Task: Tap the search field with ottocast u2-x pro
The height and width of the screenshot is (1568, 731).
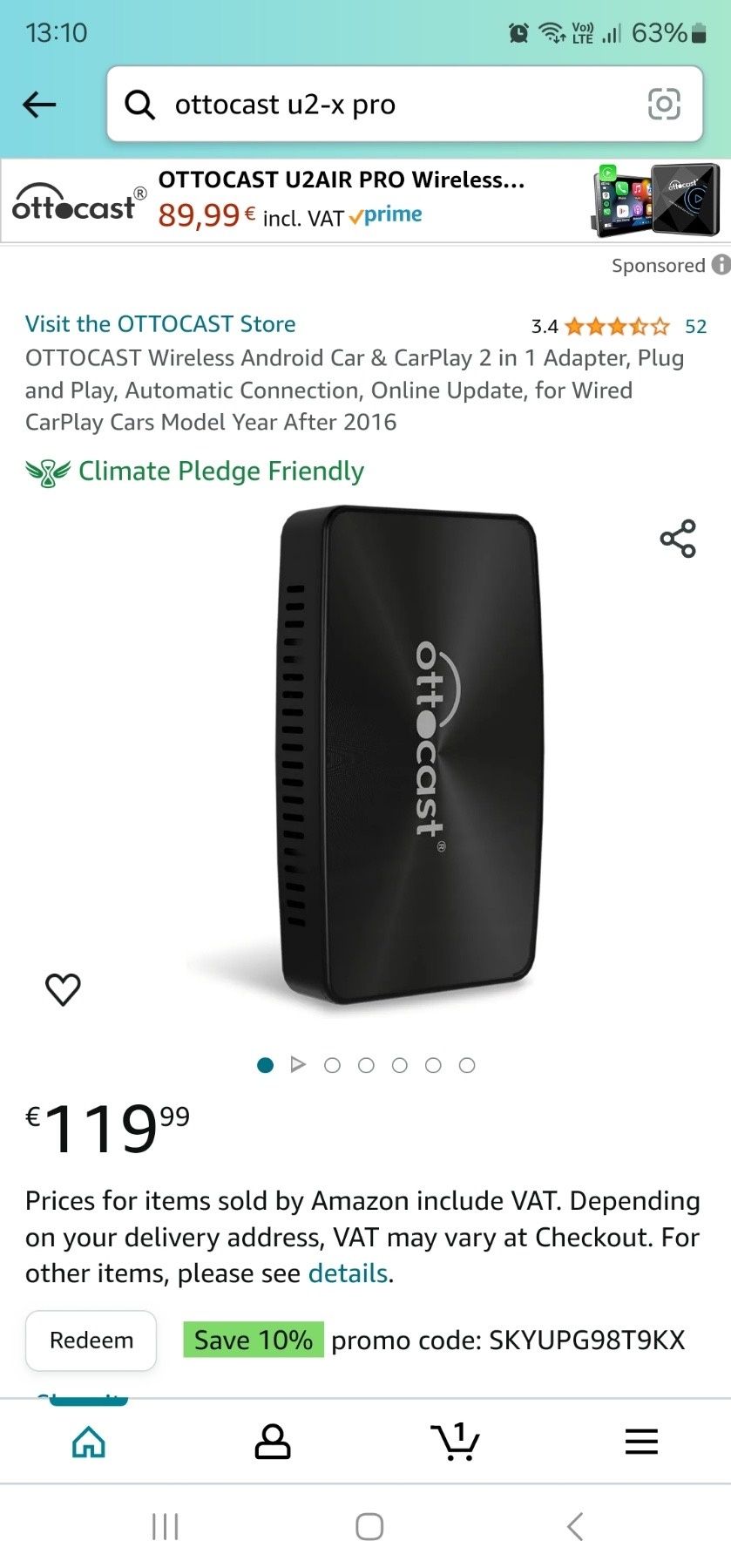Action: tap(383, 105)
